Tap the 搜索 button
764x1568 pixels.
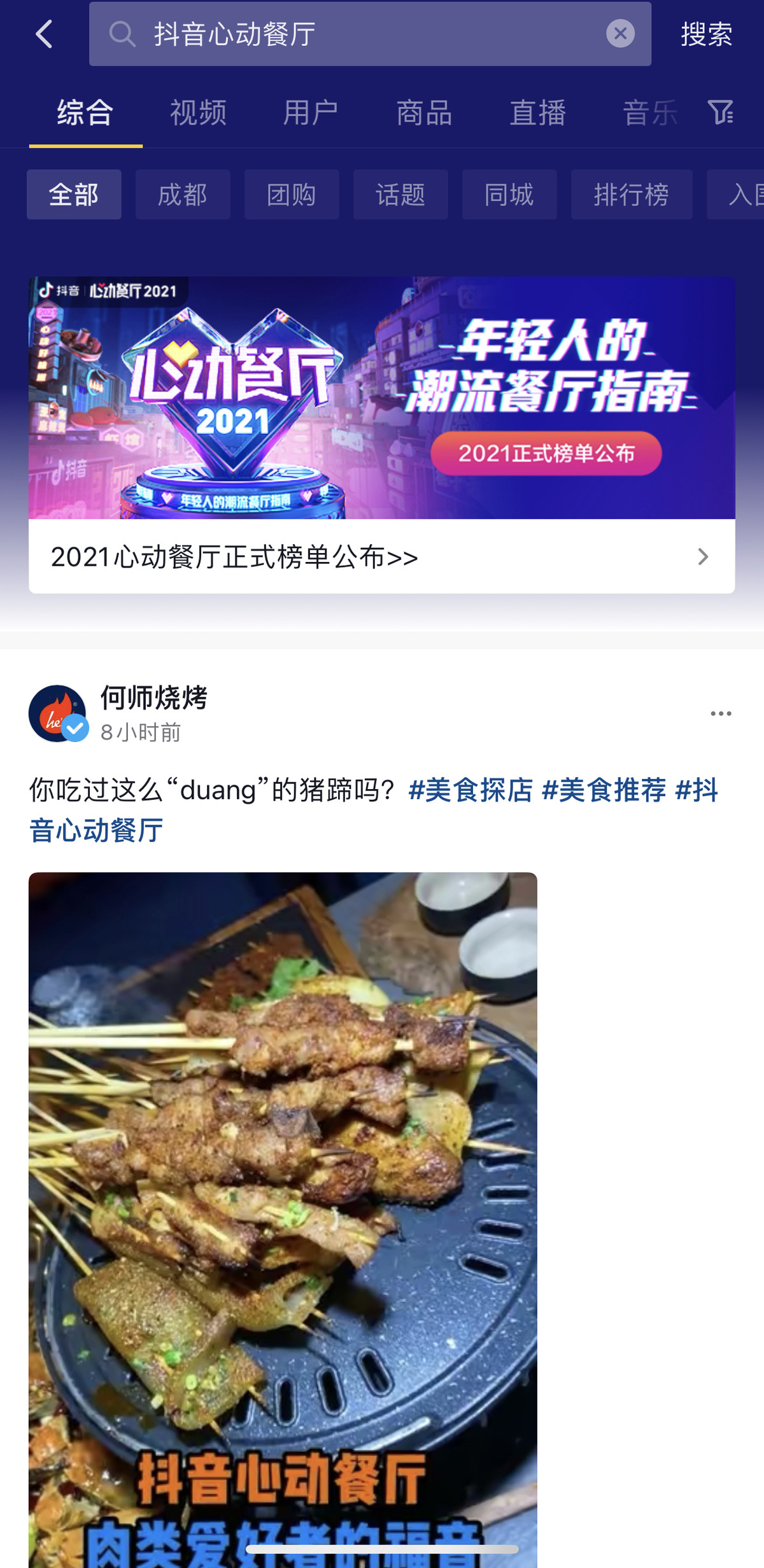(706, 34)
